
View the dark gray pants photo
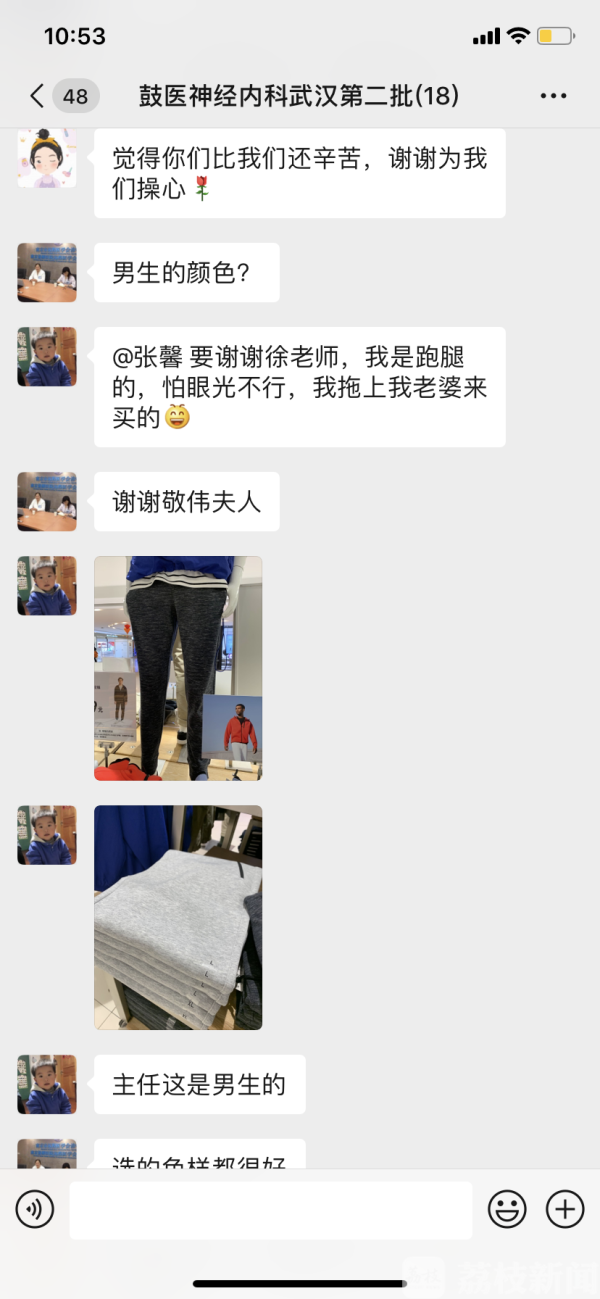[178, 668]
